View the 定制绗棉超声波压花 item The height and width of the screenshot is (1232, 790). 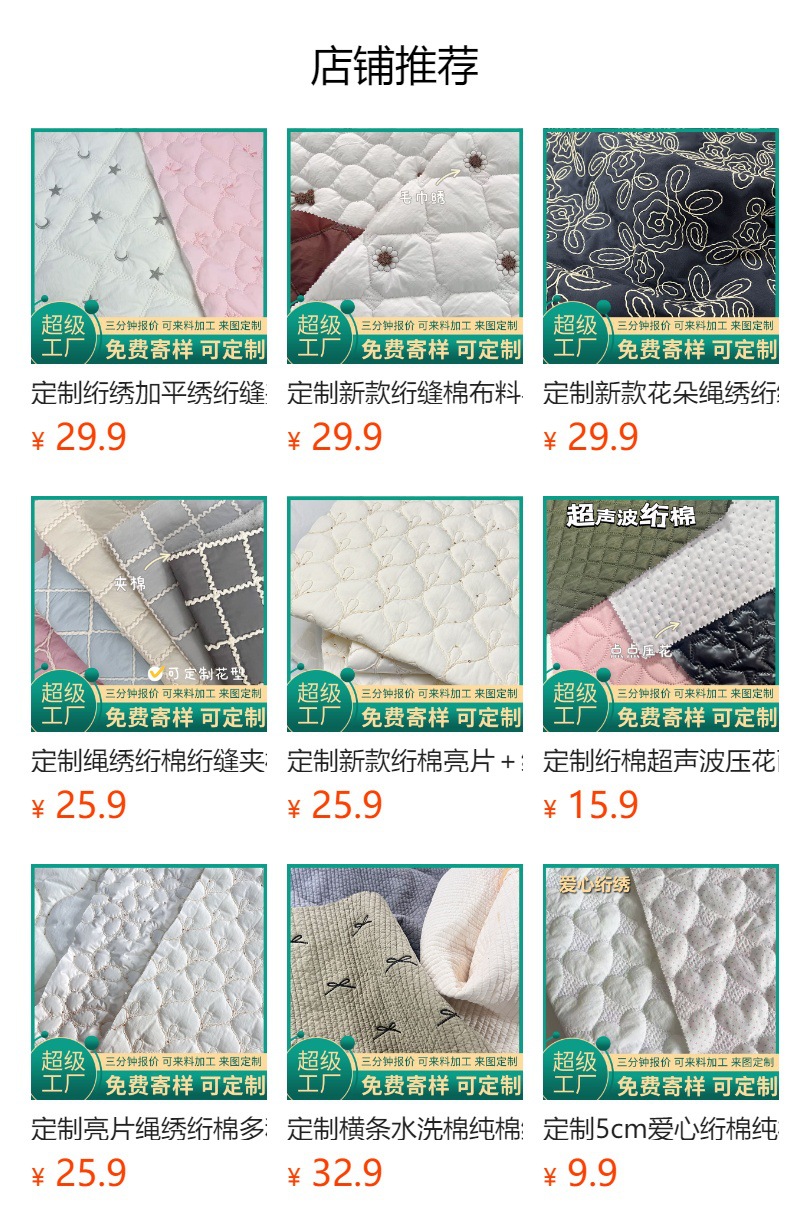coord(661,615)
